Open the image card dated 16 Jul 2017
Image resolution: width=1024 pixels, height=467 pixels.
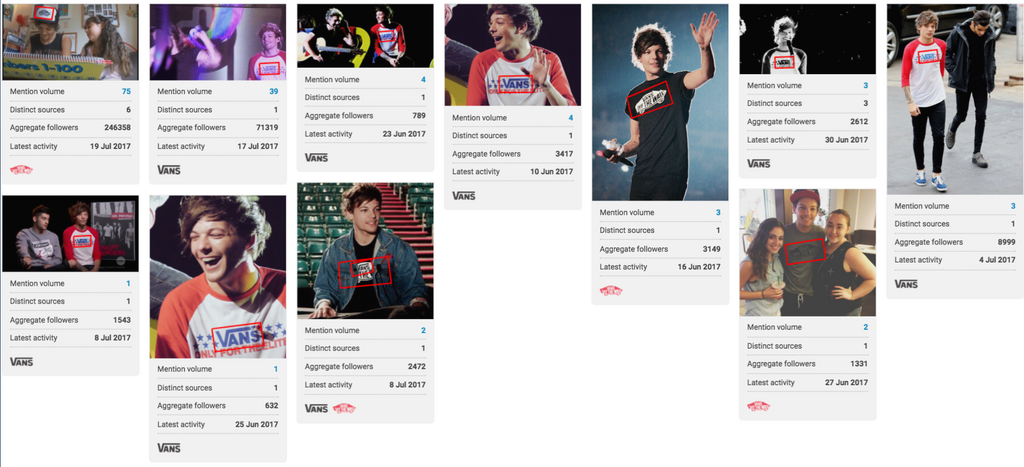659,102
